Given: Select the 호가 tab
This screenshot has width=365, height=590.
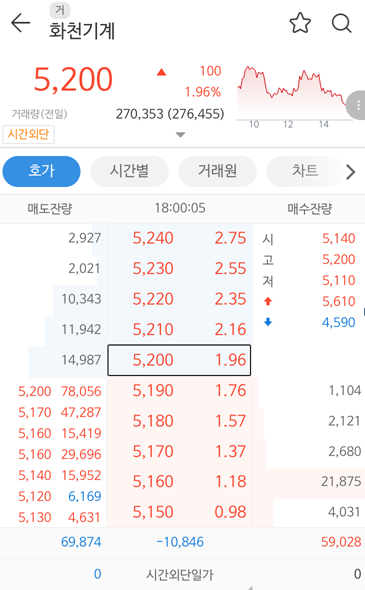Looking at the screenshot, I should tap(41, 171).
